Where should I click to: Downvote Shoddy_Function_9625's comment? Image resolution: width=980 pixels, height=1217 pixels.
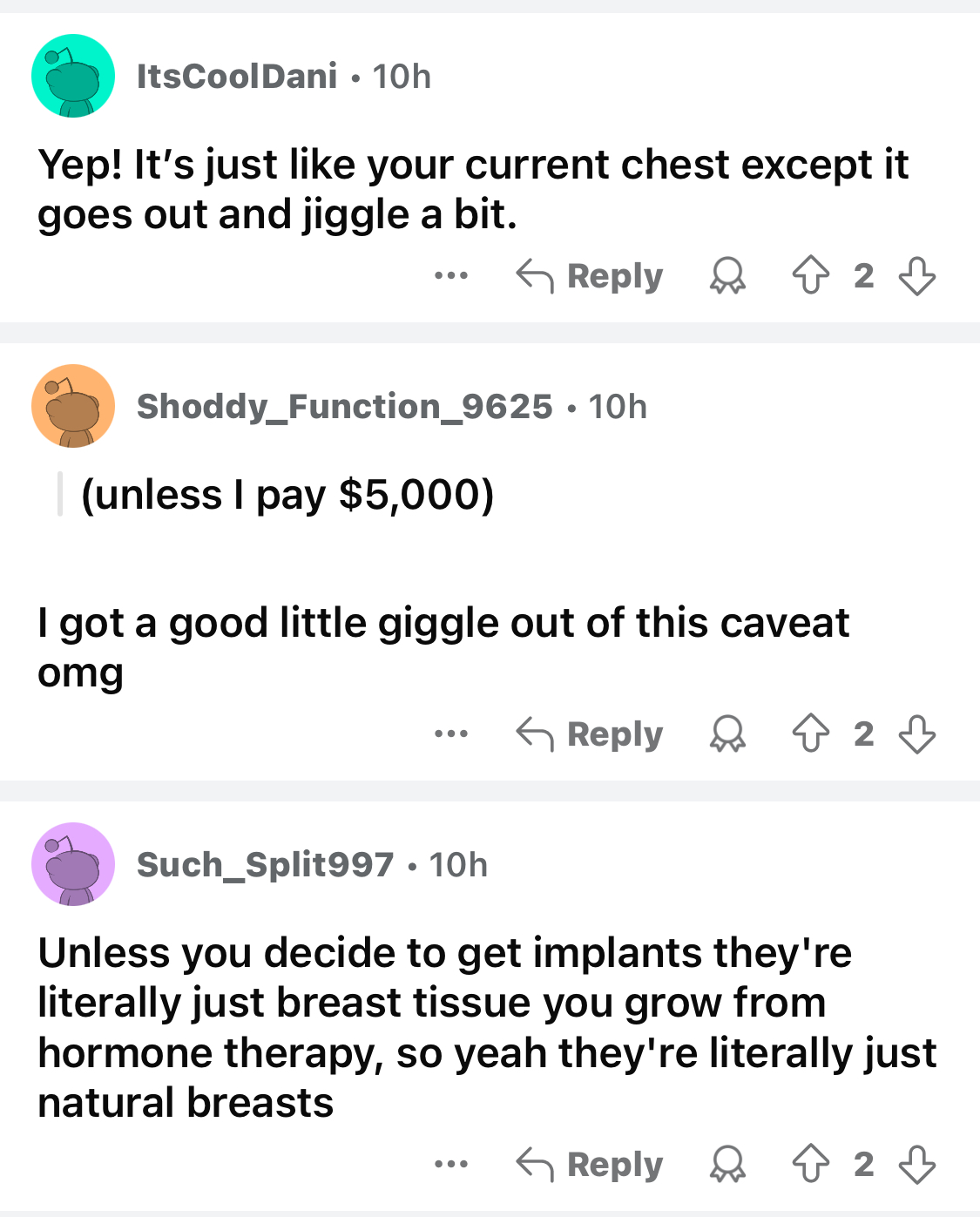(x=916, y=734)
